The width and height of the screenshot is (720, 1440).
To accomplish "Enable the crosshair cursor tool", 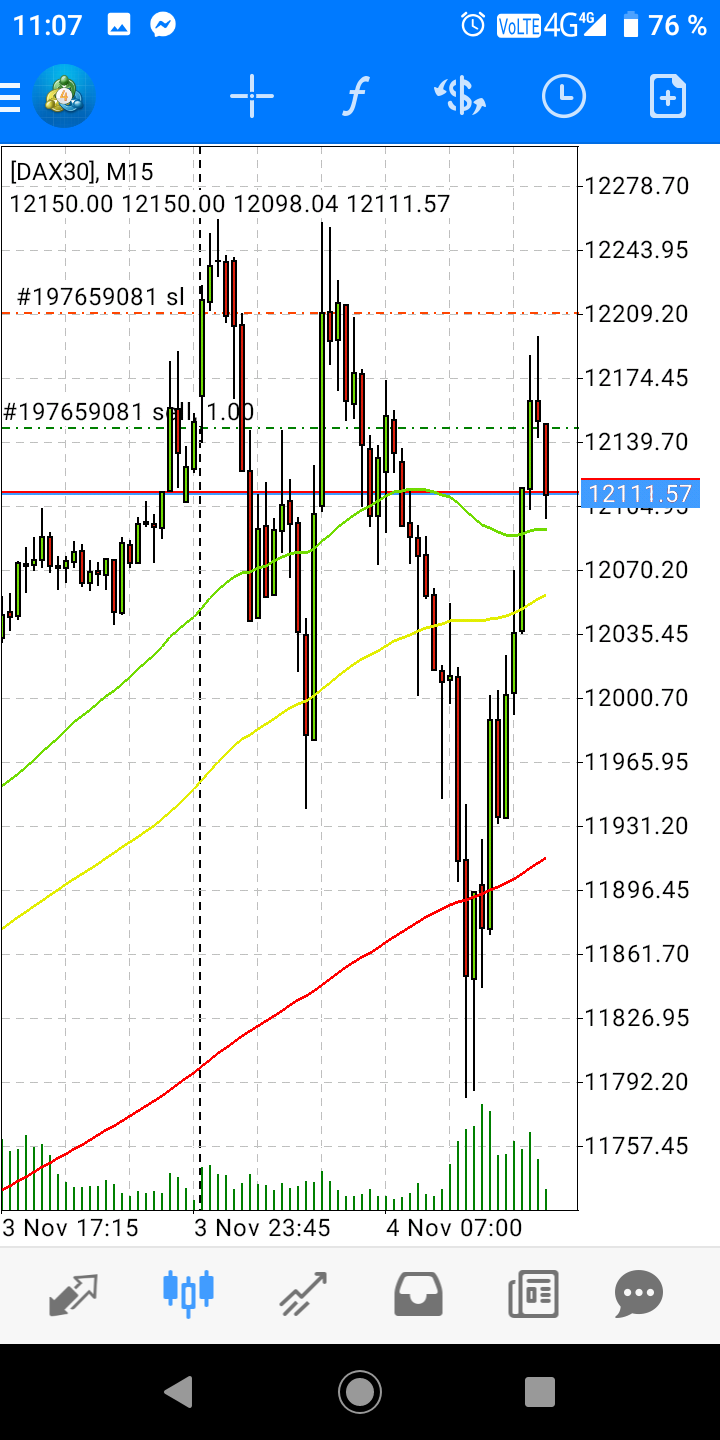I will [252, 97].
